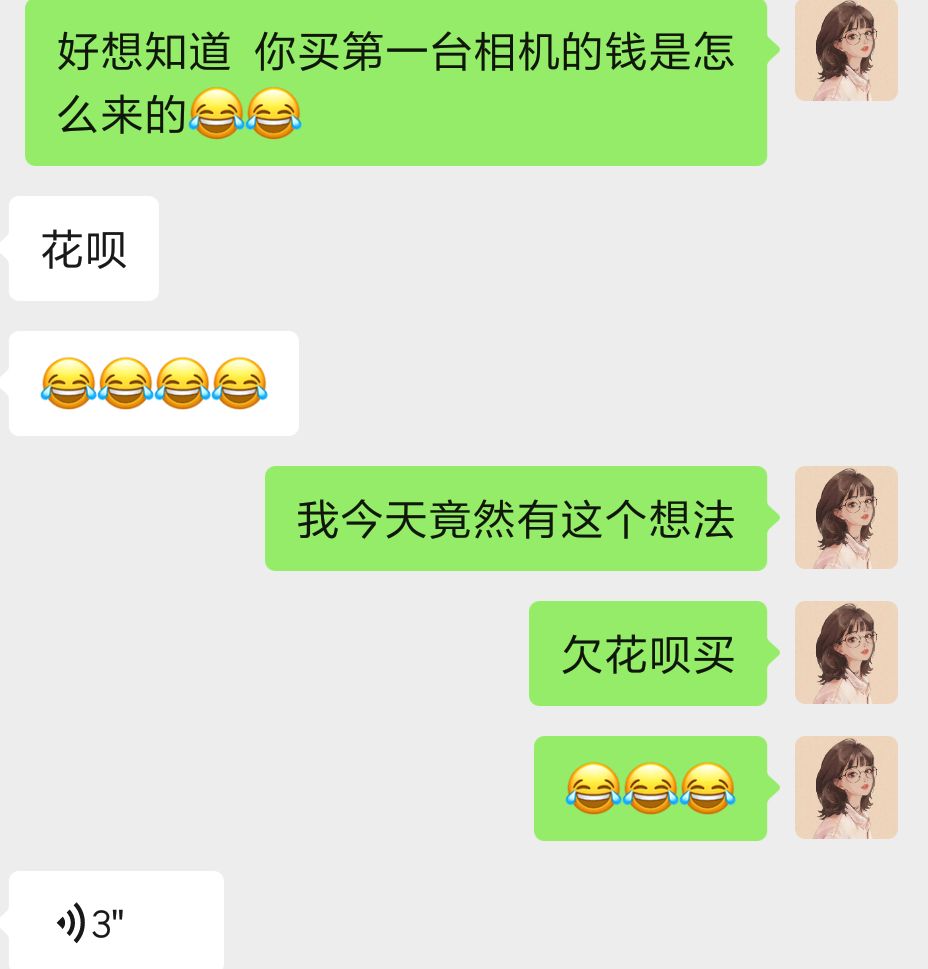Select the '花呗' reply bubble
This screenshot has width=928, height=969.
tap(84, 249)
